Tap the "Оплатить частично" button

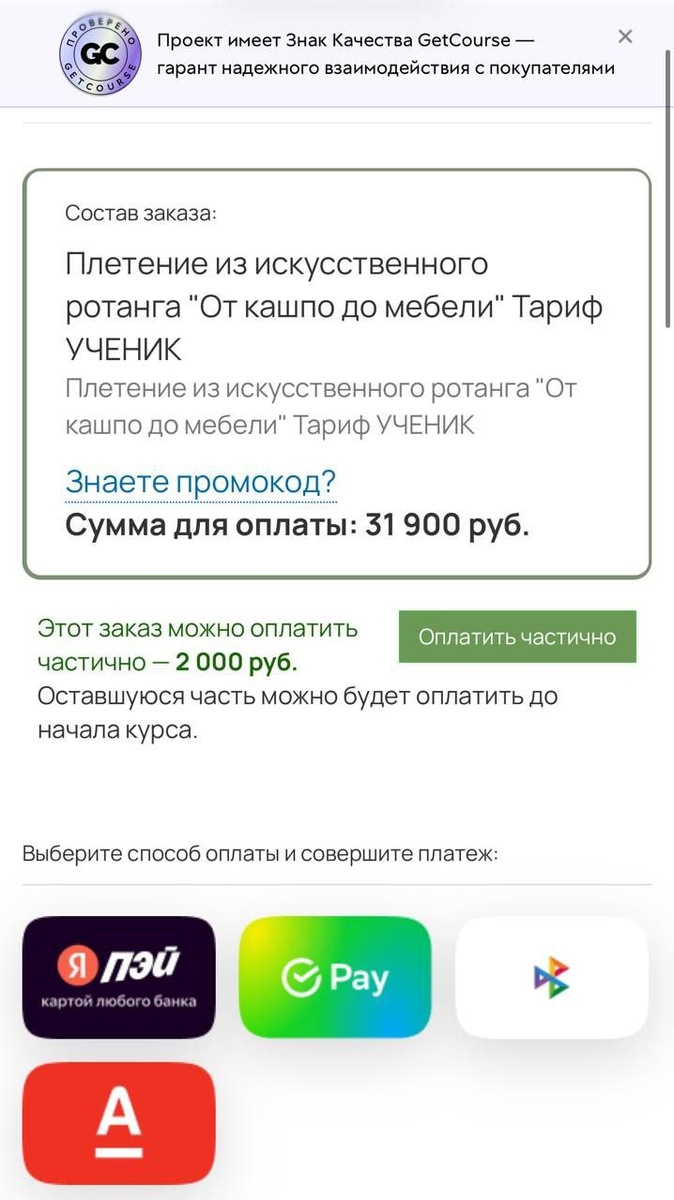coord(517,637)
